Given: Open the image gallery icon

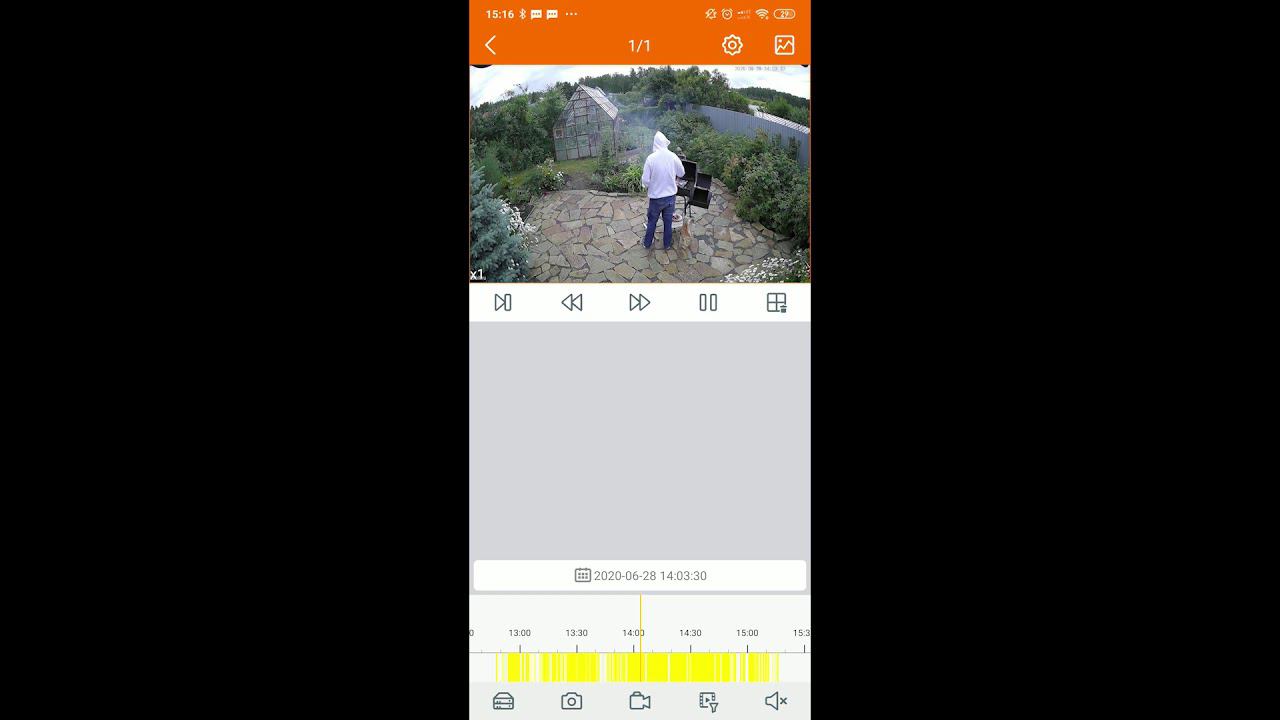Looking at the screenshot, I should (784, 45).
